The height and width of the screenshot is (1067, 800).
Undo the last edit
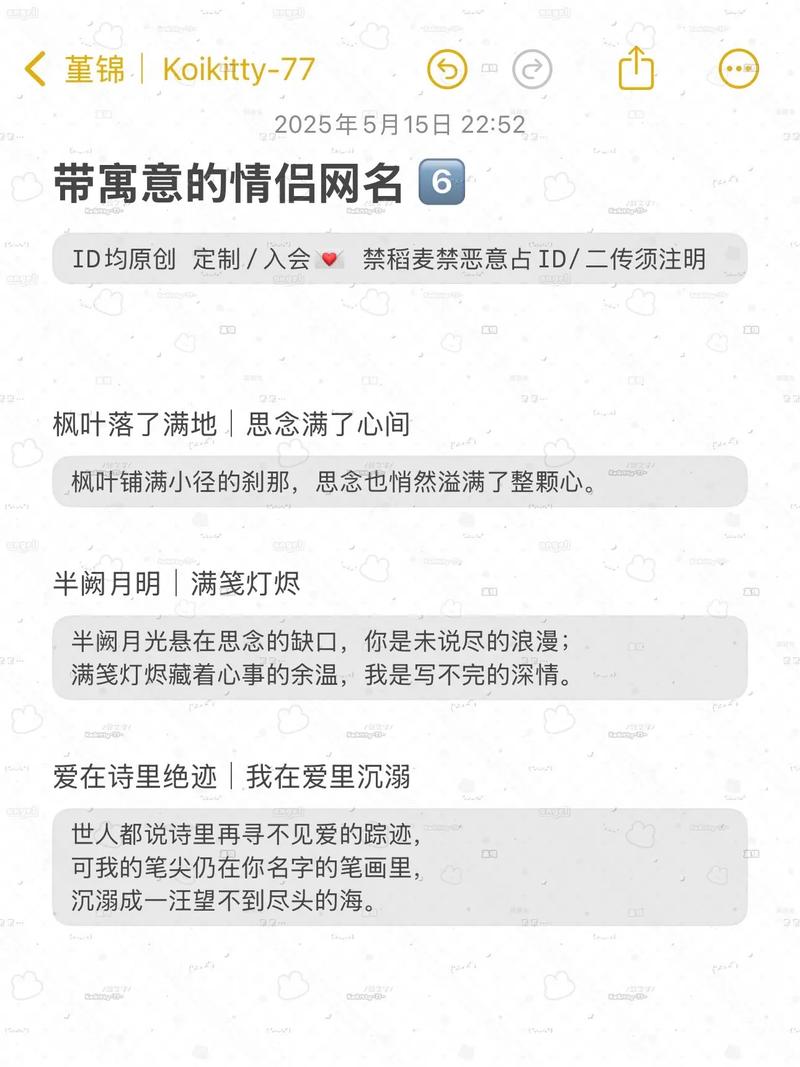point(447,70)
